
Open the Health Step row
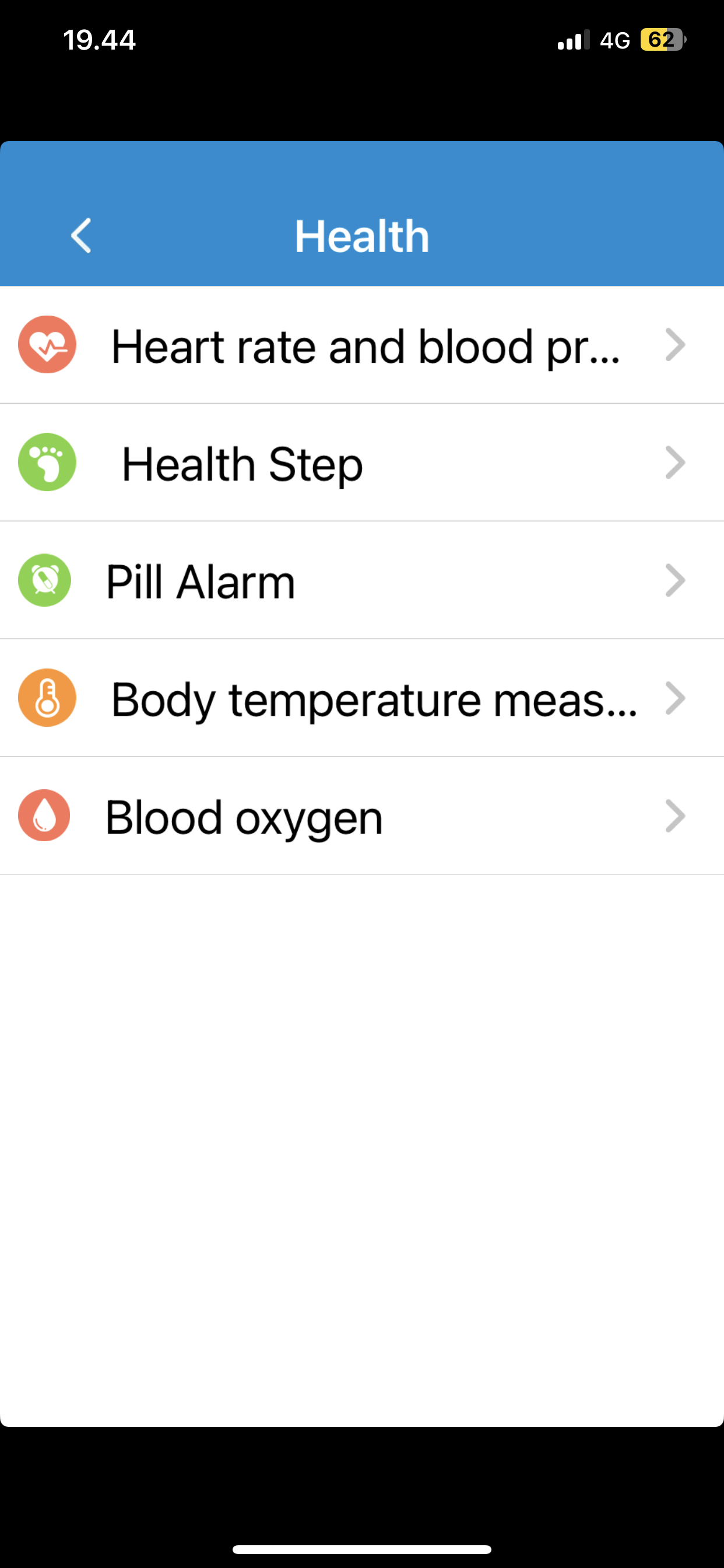coord(362,463)
